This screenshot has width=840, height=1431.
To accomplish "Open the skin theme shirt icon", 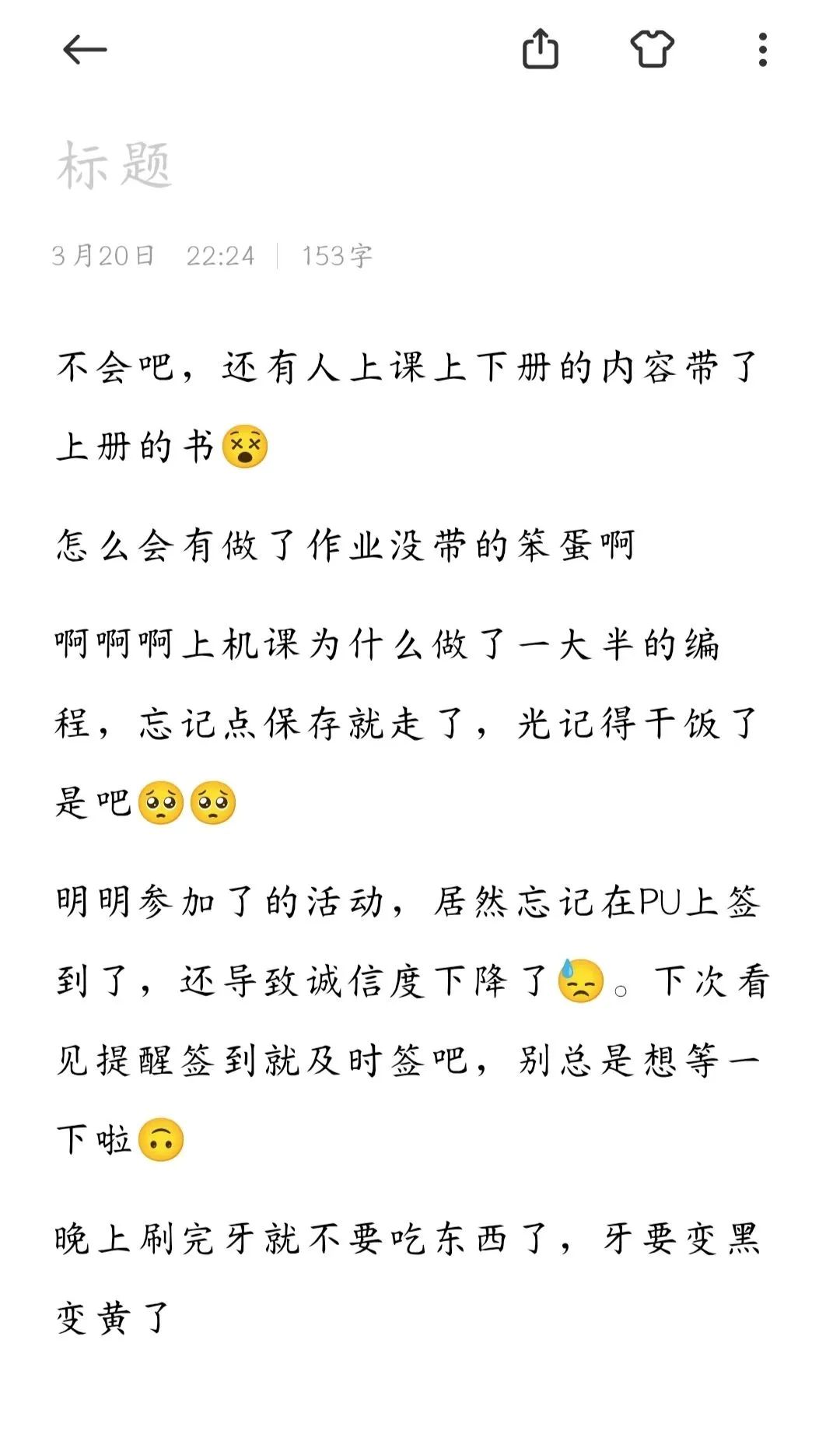I will tap(652, 50).
